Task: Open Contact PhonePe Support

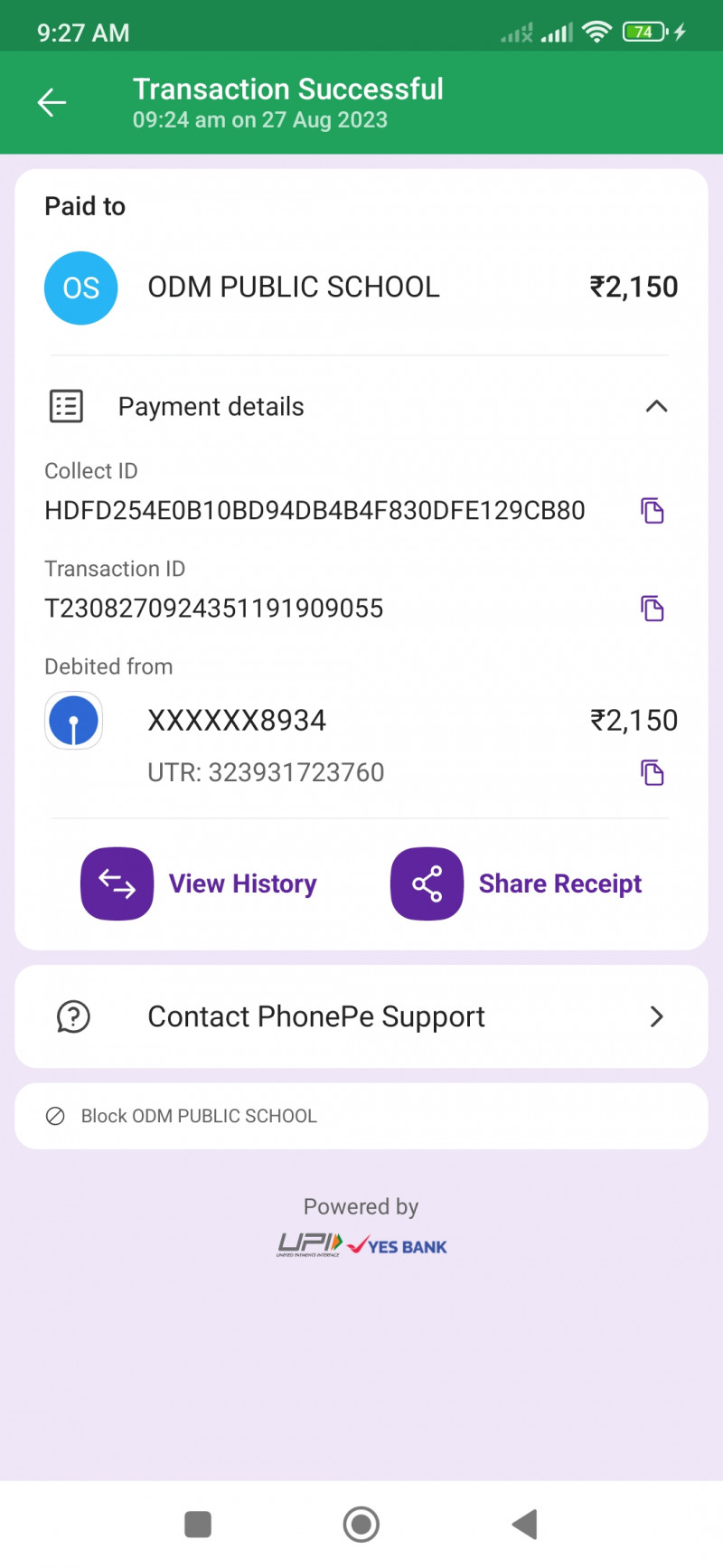Action: click(x=361, y=1016)
